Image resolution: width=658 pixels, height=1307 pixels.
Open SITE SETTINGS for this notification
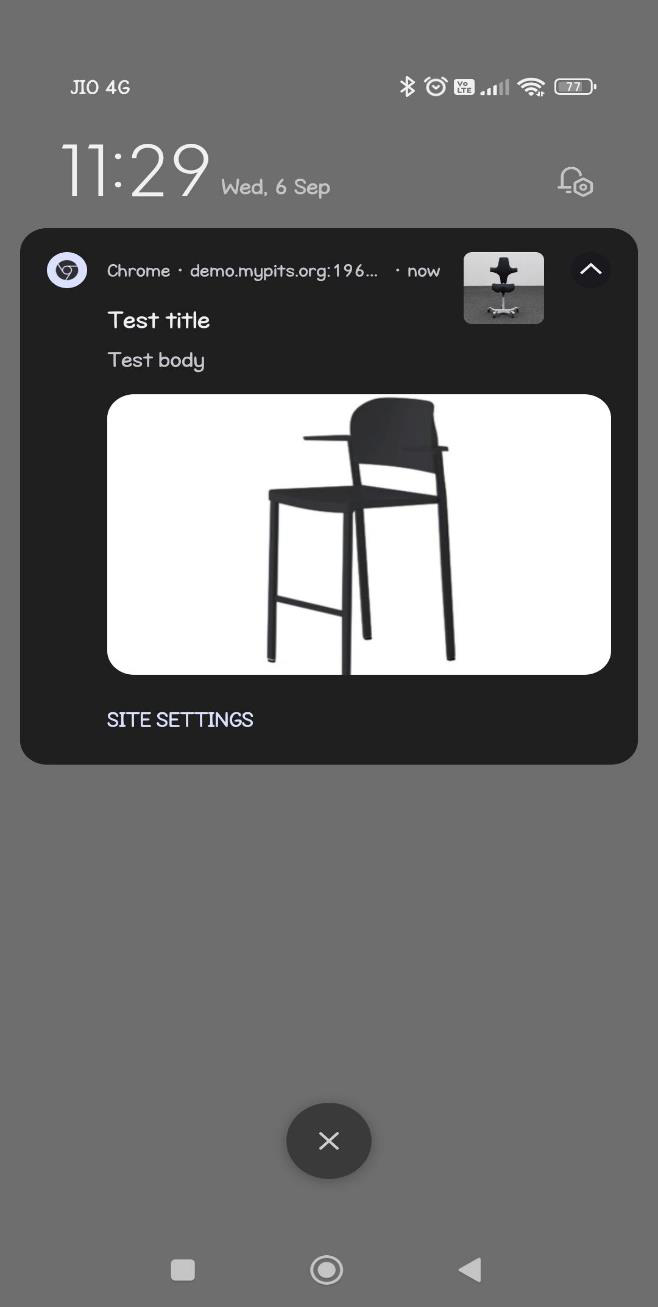[x=180, y=719]
